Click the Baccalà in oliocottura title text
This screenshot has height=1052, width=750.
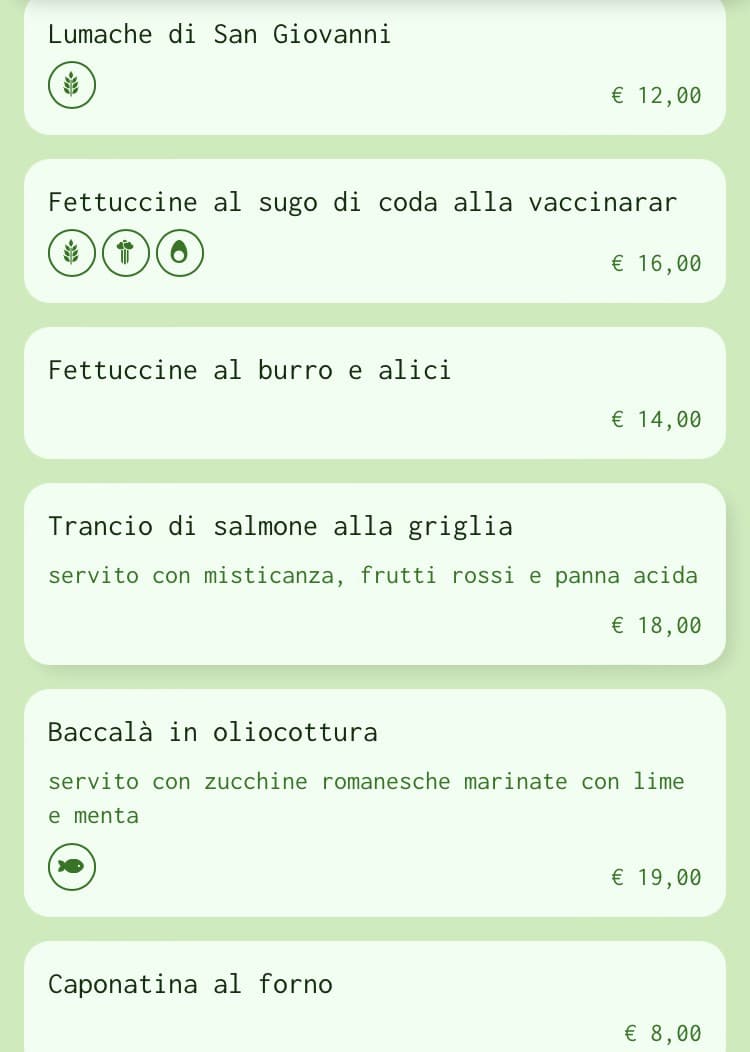(212, 732)
